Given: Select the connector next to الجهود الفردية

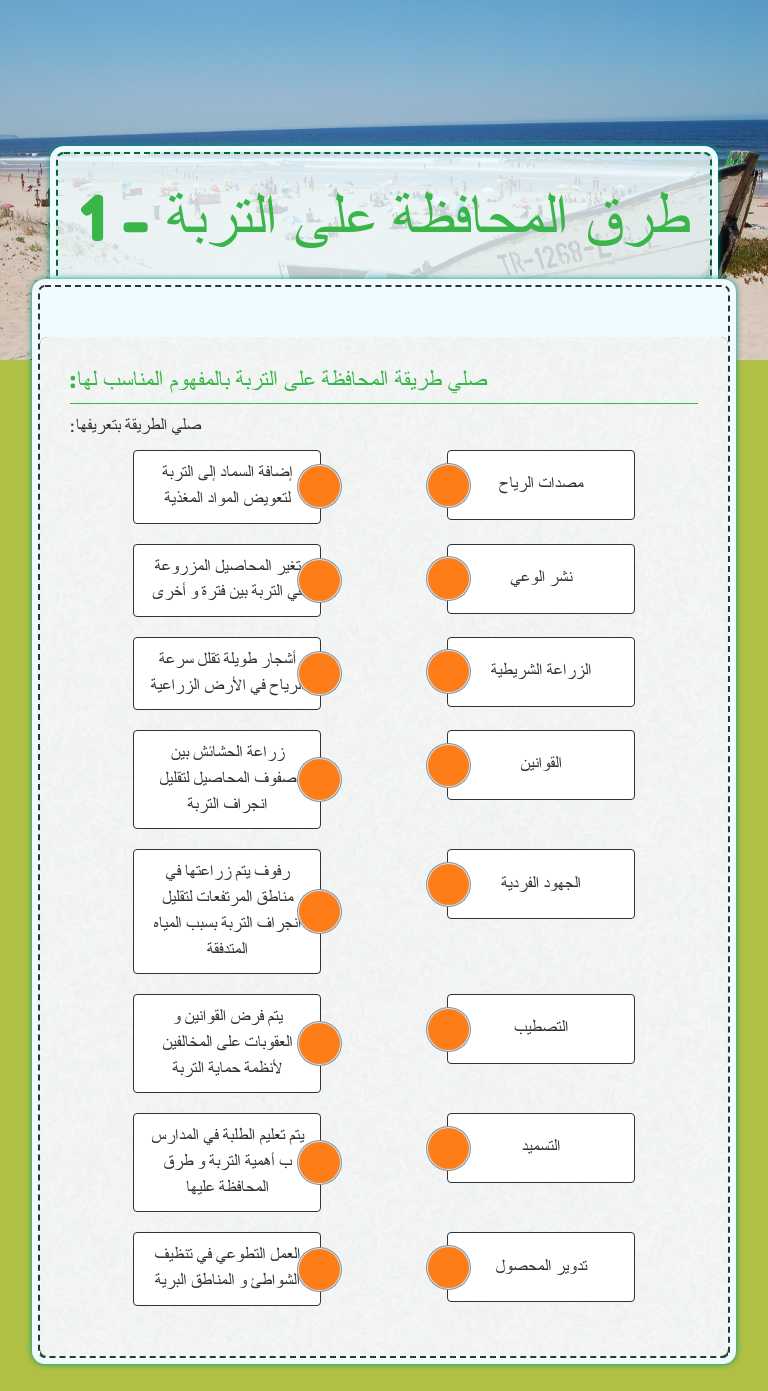Looking at the screenshot, I should click(448, 883).
